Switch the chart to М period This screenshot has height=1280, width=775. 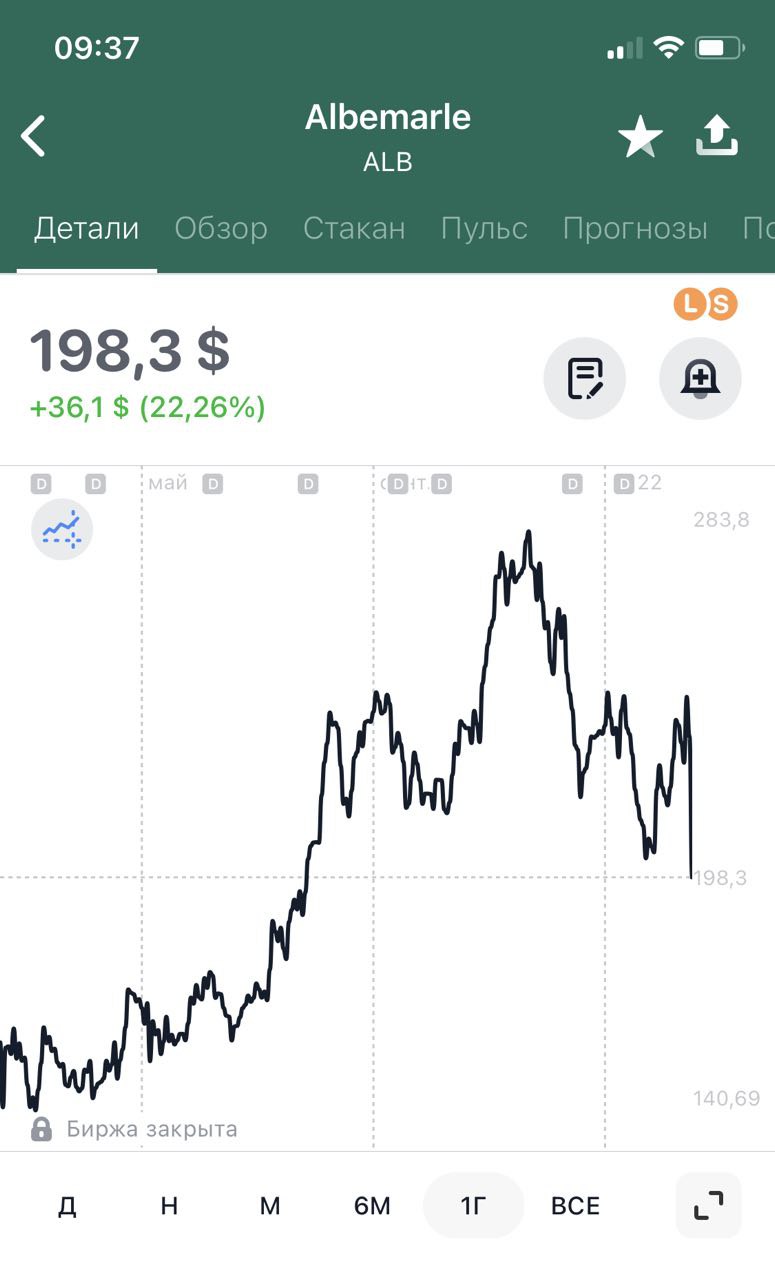coord(270,1206)
